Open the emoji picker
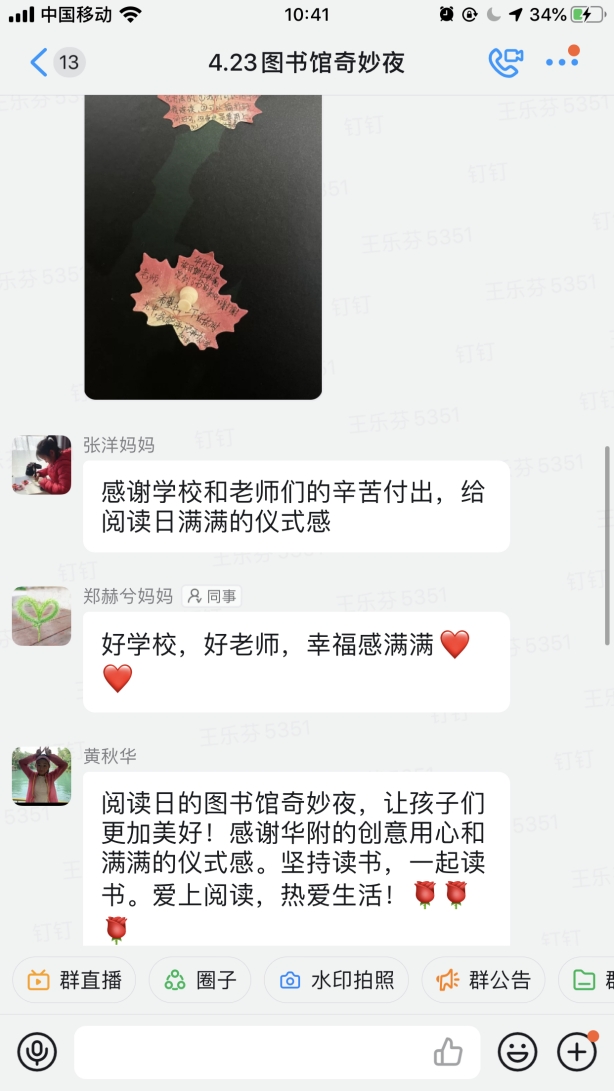The height and width of the screenshot is (1091, 614). [517, 1051]
